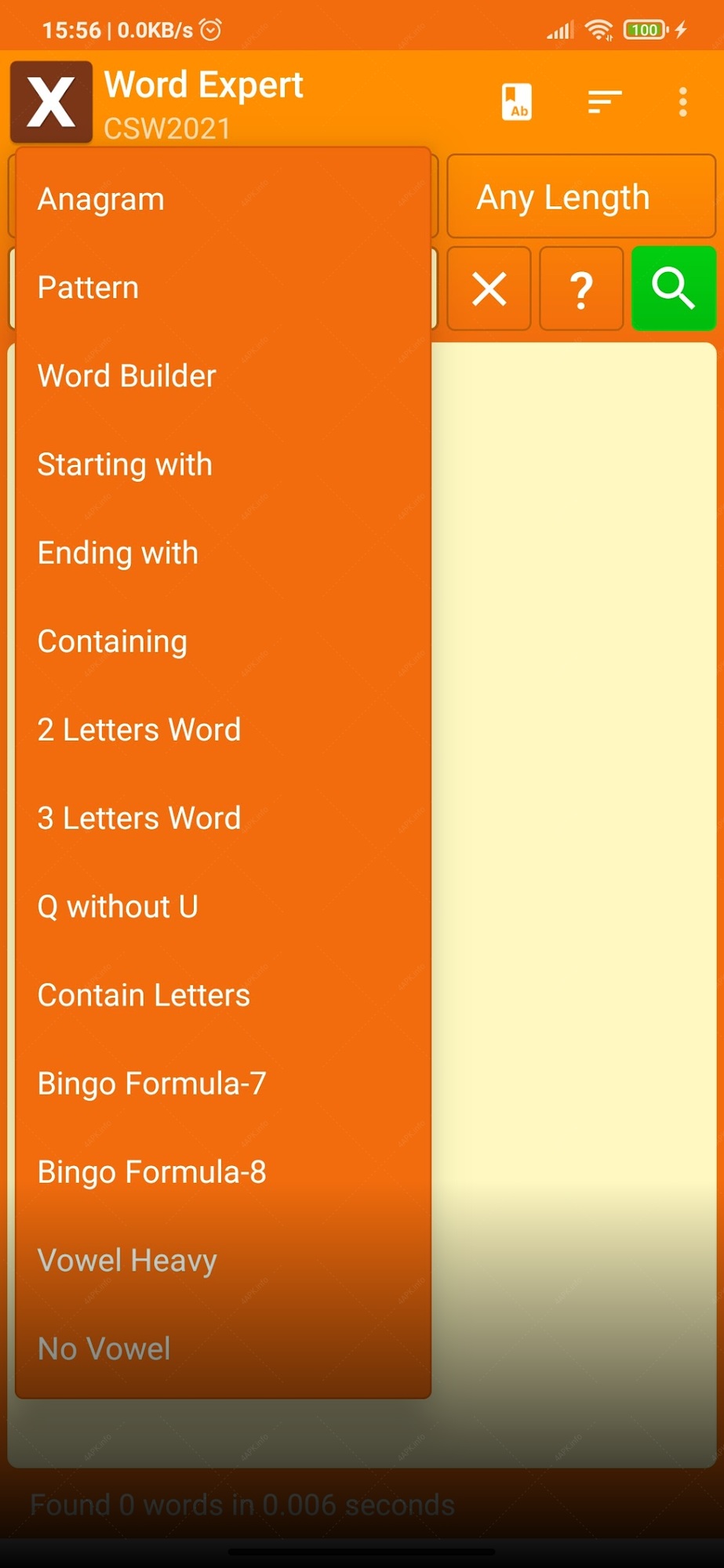Select Bingo Formula-8
Image resolution: width=724 pixels, height=1568 pixels.
click(x=223, y=1173)
